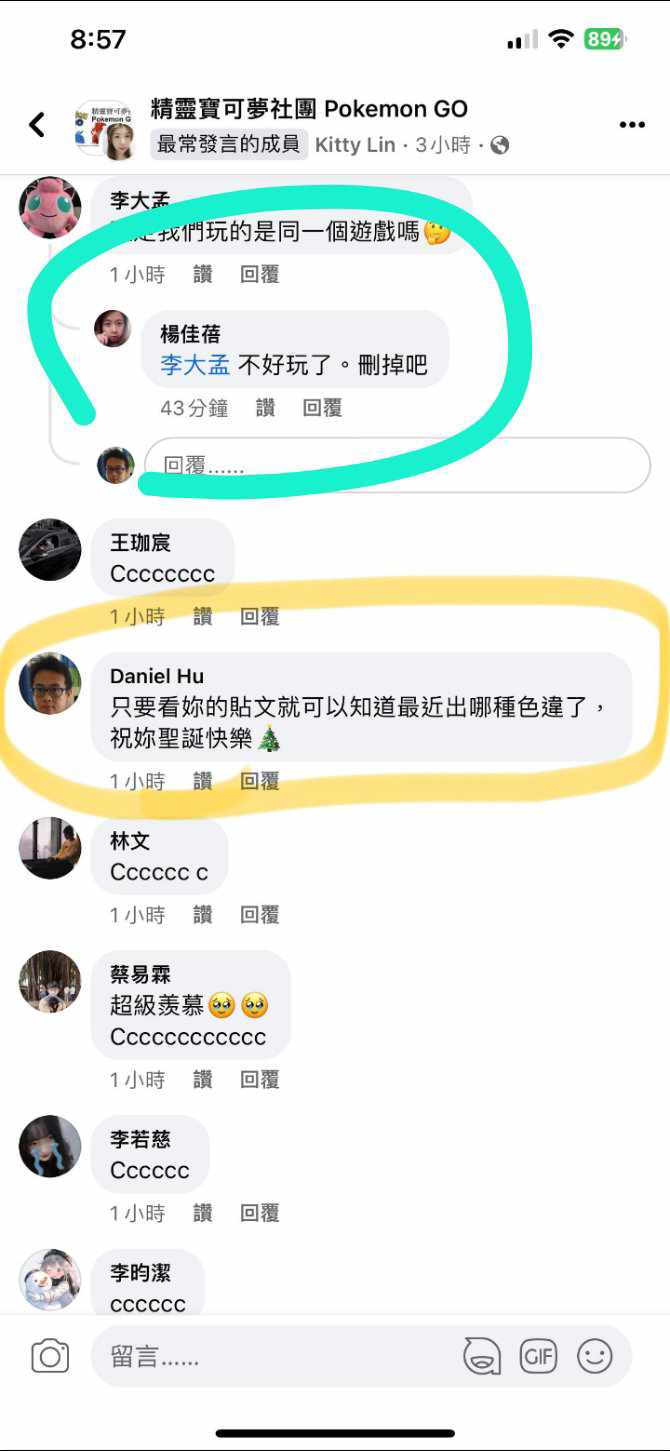Open the 精靈寶可夢社團 Pokemon GO group

309,109
